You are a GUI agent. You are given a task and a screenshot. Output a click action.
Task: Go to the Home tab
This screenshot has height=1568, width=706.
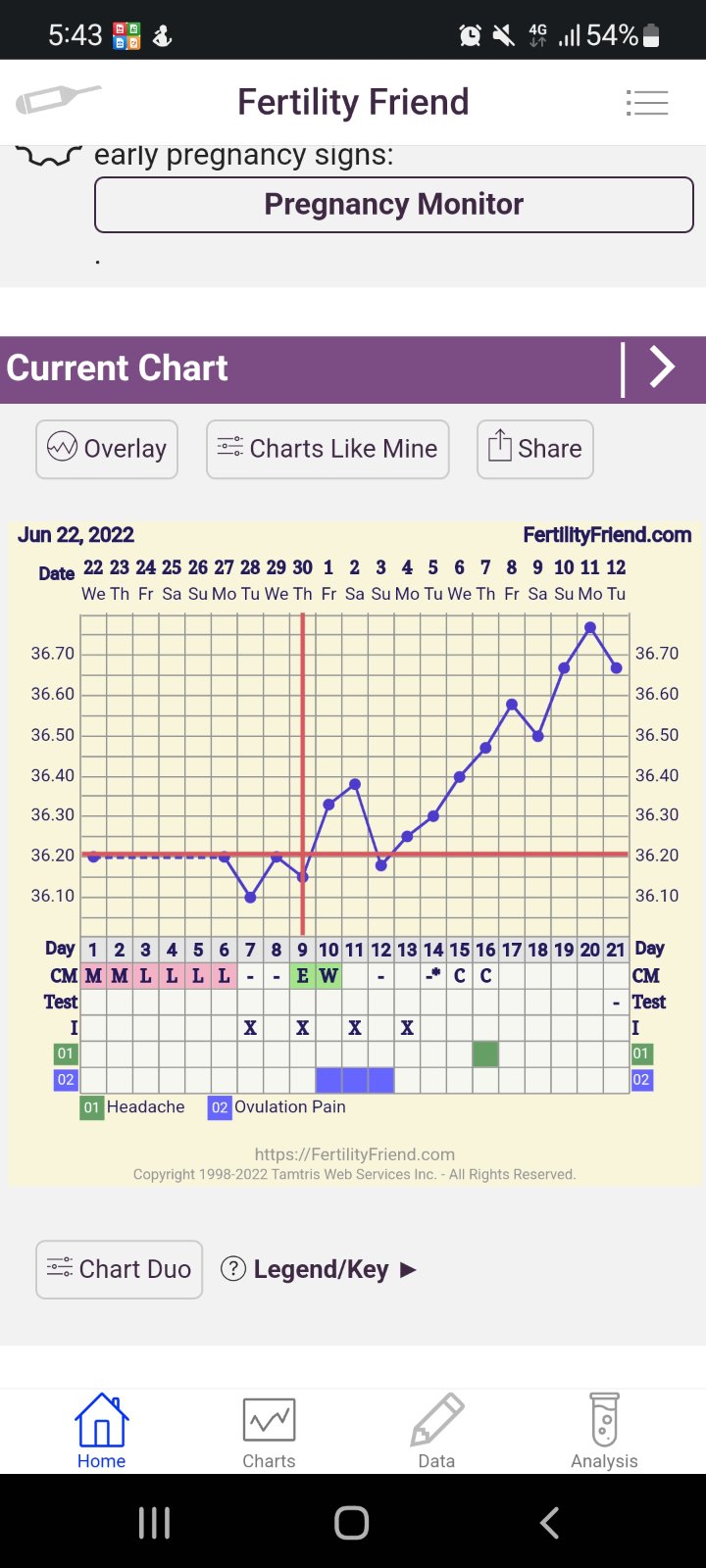click(101, 1431)
